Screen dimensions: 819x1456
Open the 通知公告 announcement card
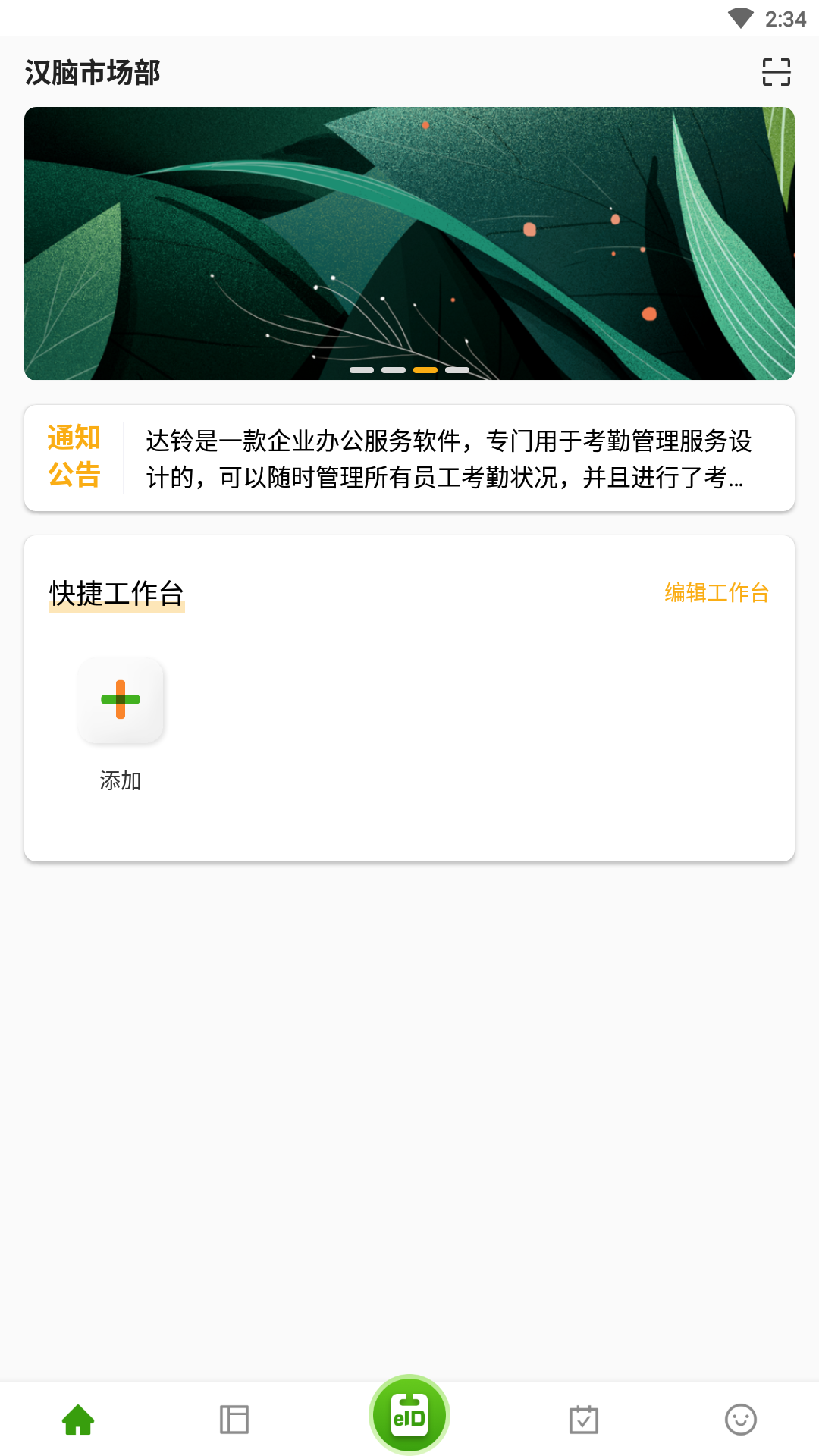point(409,458)
